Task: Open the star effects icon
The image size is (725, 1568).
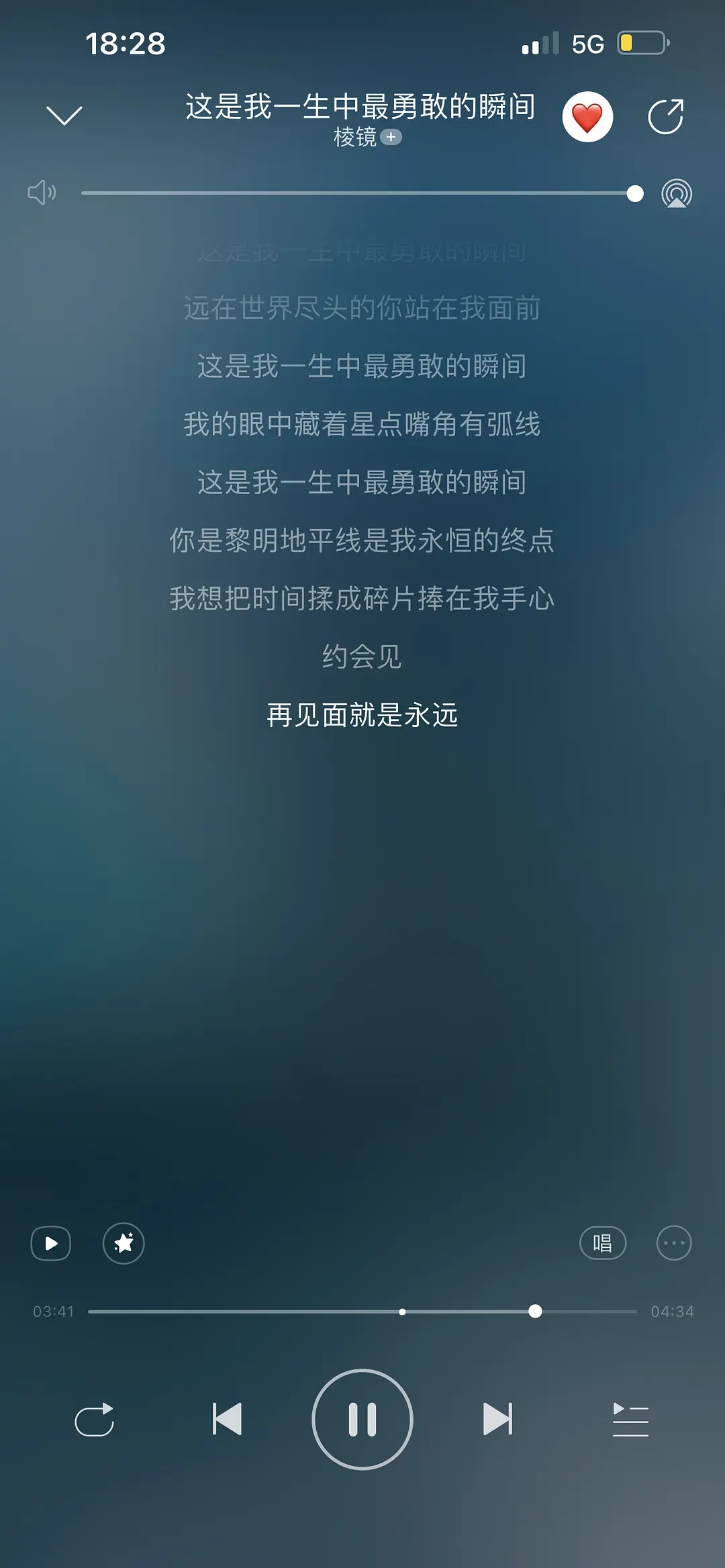Action: click(124, 1243)
